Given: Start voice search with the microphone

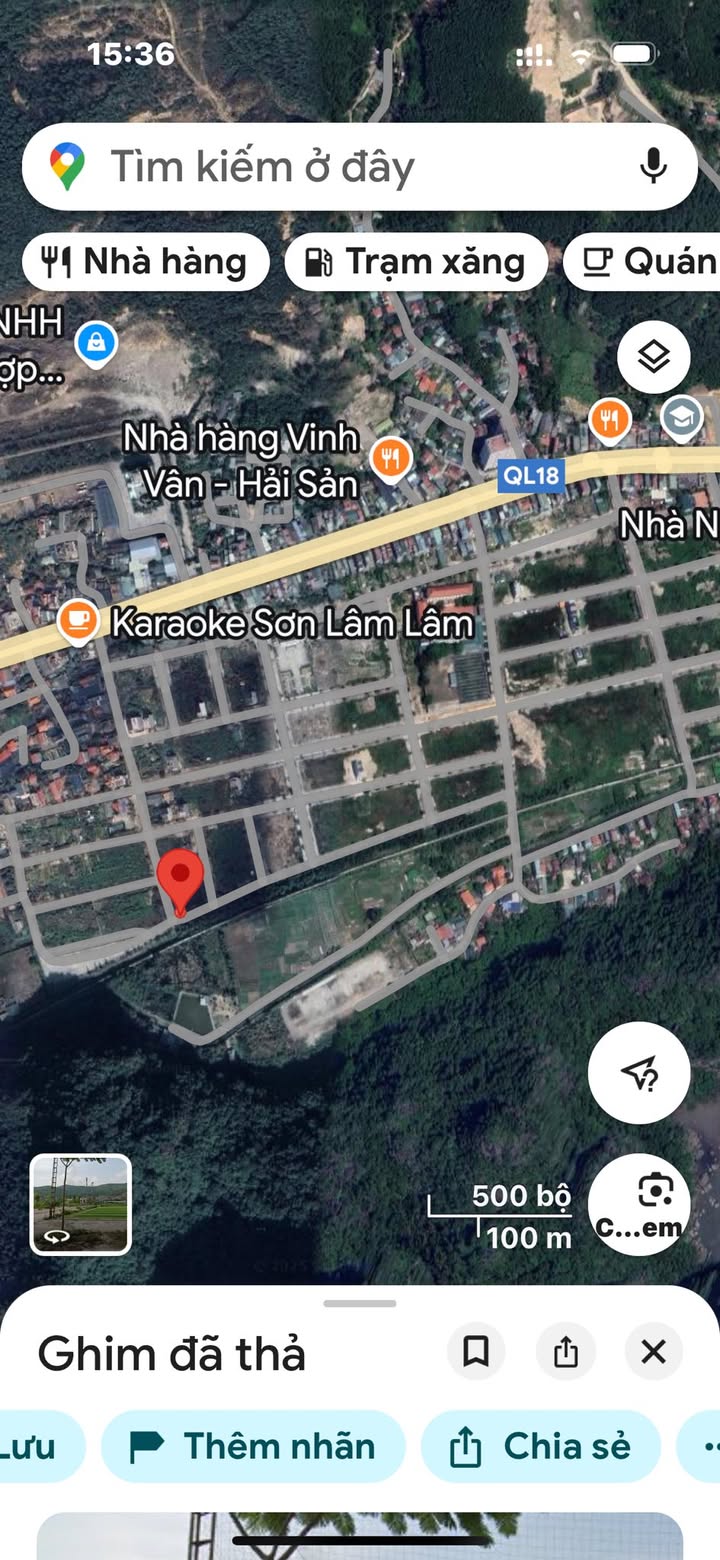Looking at the screenshot, I should pyautogui.click(x=653, y=166).
